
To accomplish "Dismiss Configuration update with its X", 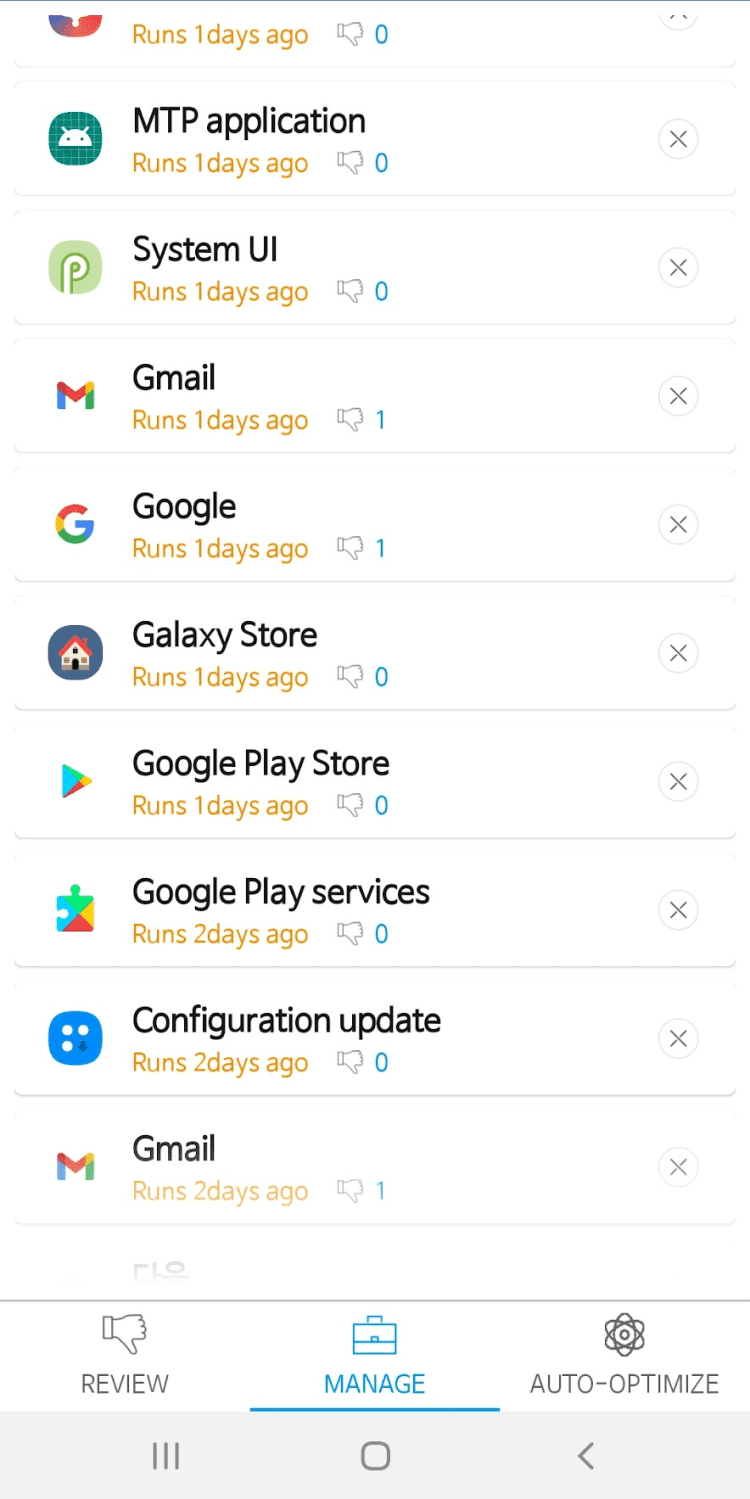I will pyautogui.click(x=678, y=1038).
